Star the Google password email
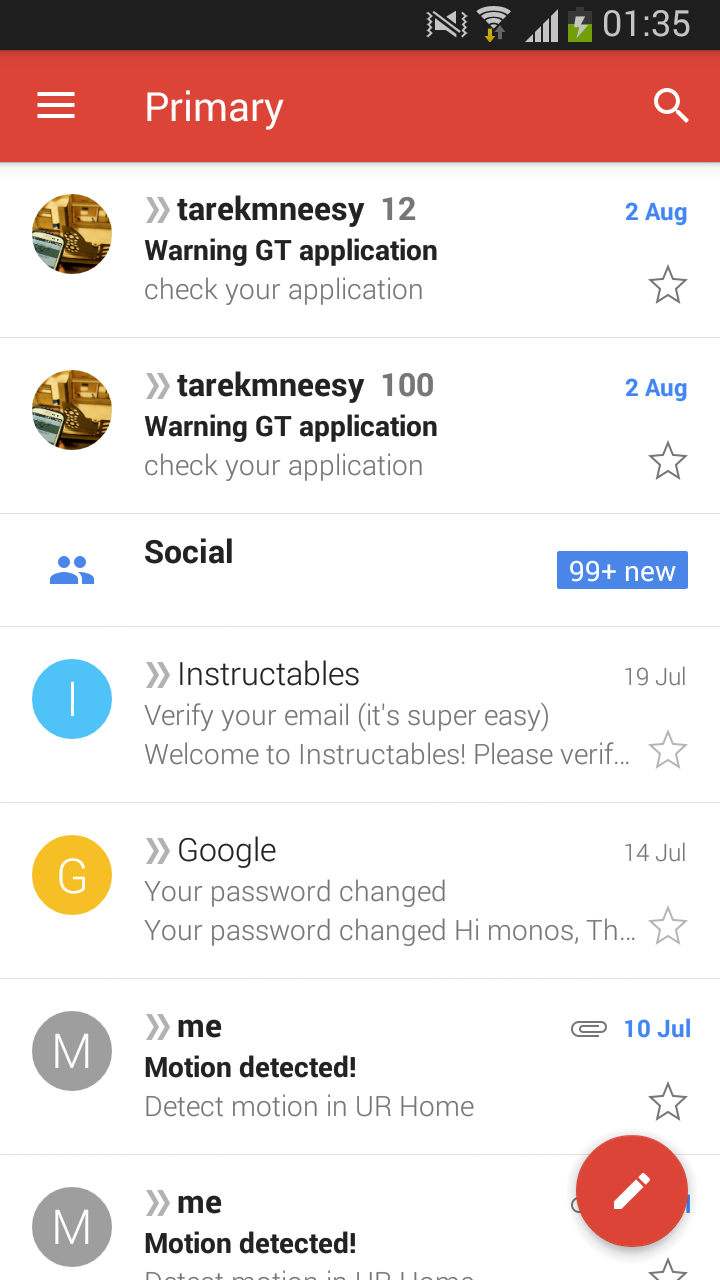The height and width of the screenshot is (1280, 720). click(668, 926)
